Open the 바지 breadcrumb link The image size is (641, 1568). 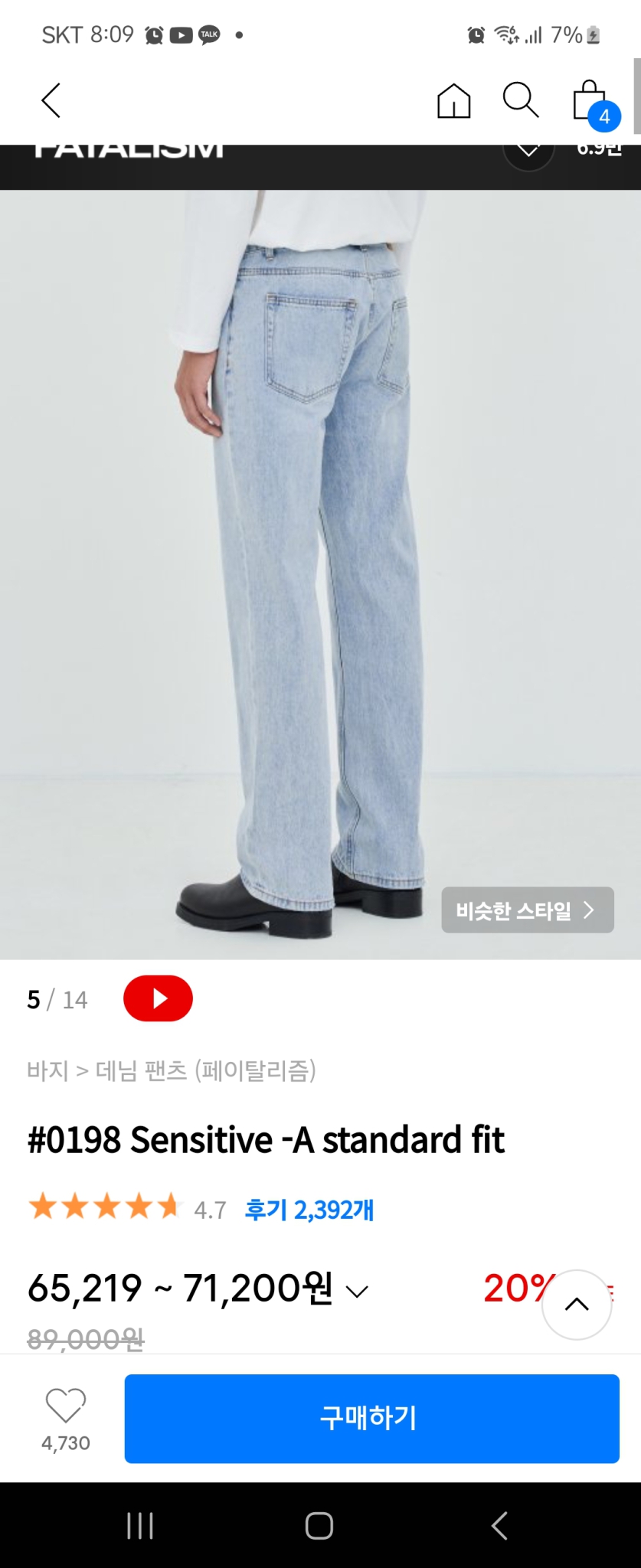[44, 1072]
